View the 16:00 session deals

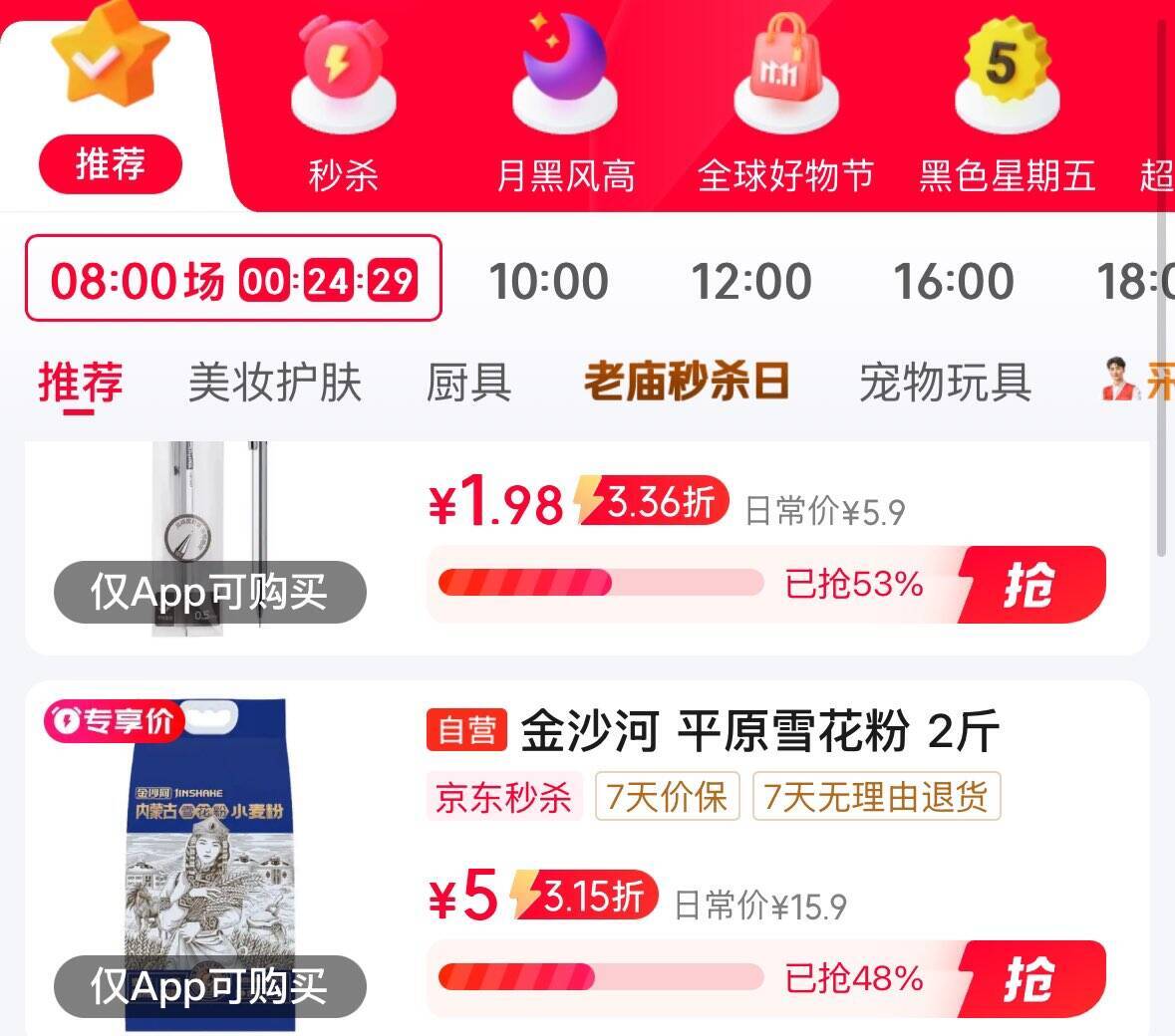[x=954, y=282]
